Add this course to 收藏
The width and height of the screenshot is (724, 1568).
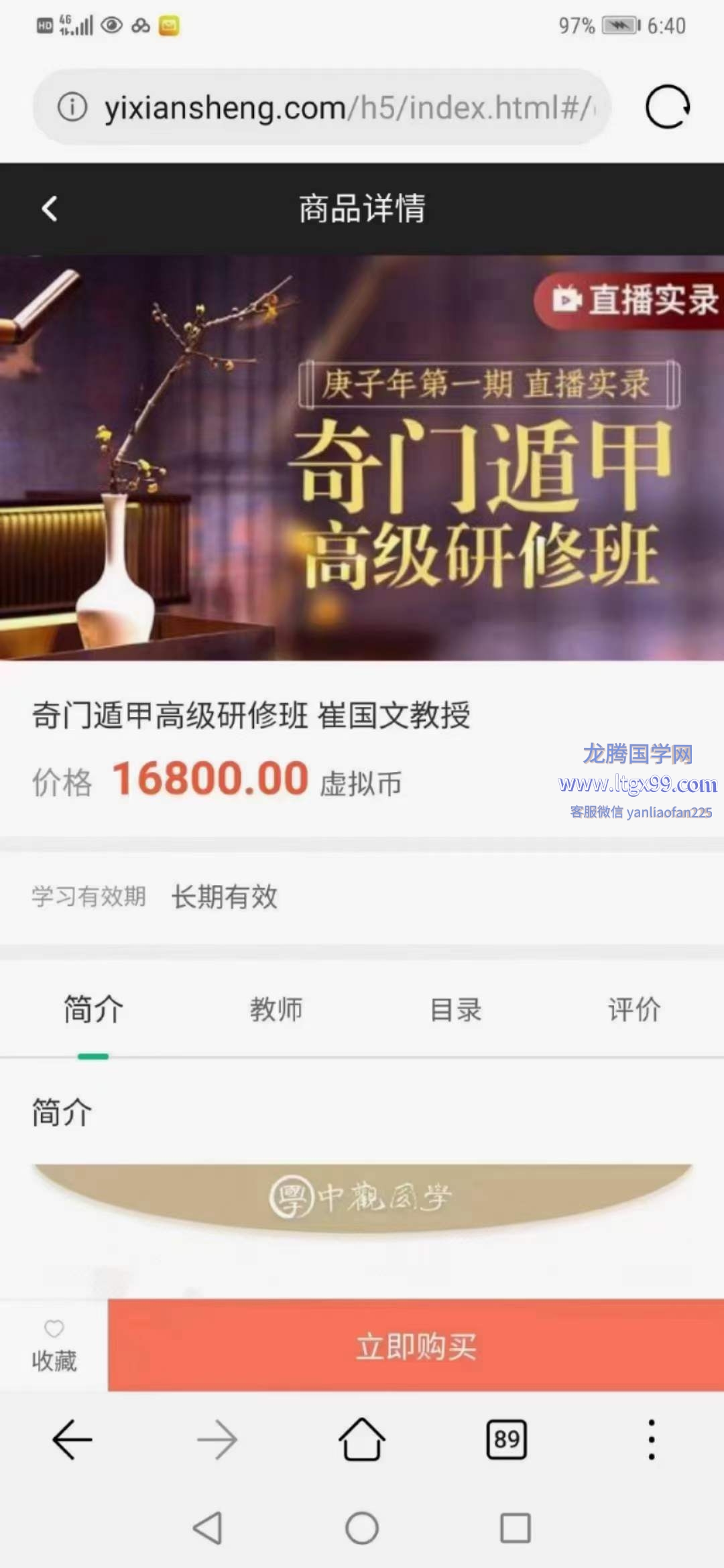pyautogui.click(x=54, y=1346)
